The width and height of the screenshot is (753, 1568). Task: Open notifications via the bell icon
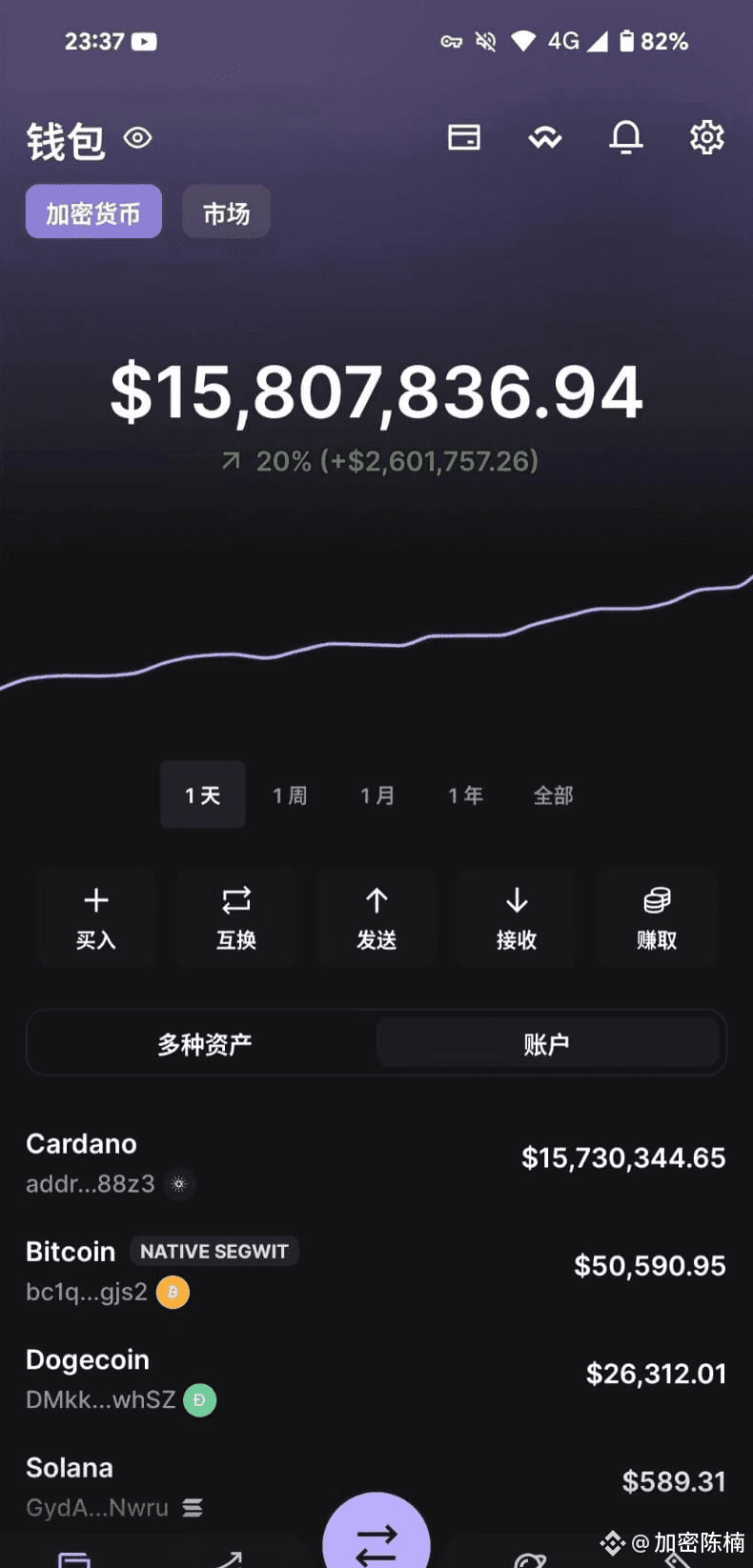(x=626, y=136)
